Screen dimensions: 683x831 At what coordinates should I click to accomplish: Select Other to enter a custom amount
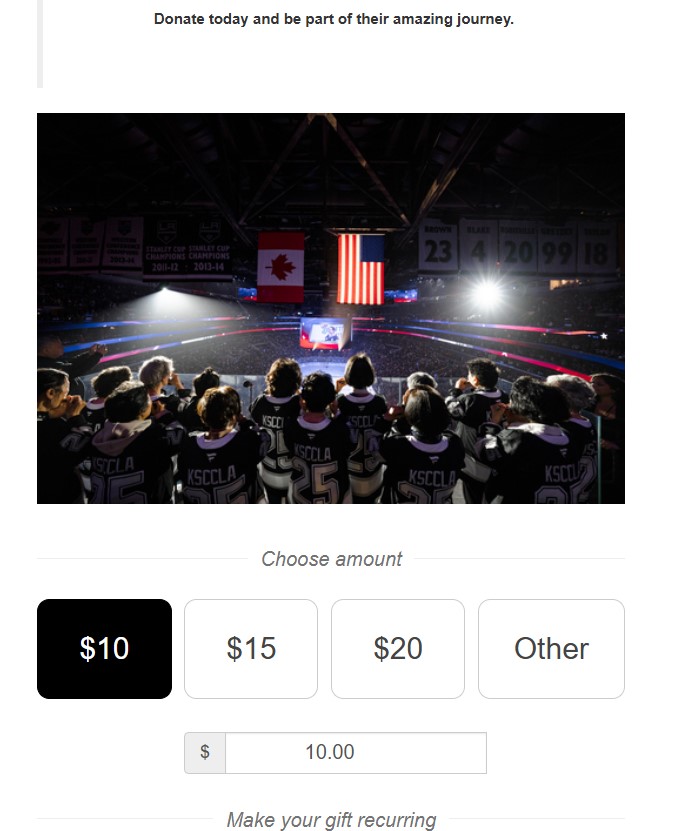click(551, 648)
